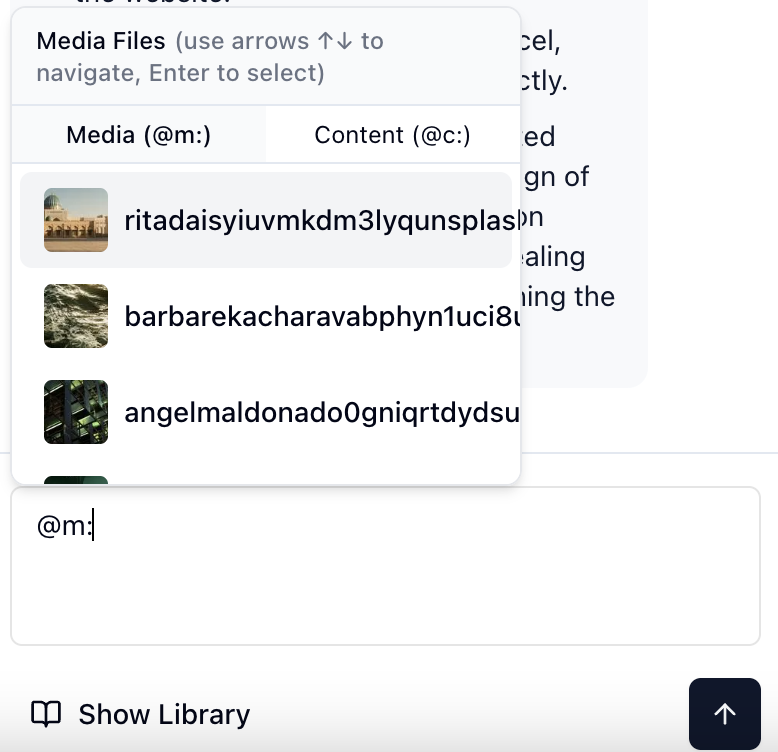This screenshot has height=752, width=778.
Task: Send the message with the arrow button
Action: click(x=724, y=714)
